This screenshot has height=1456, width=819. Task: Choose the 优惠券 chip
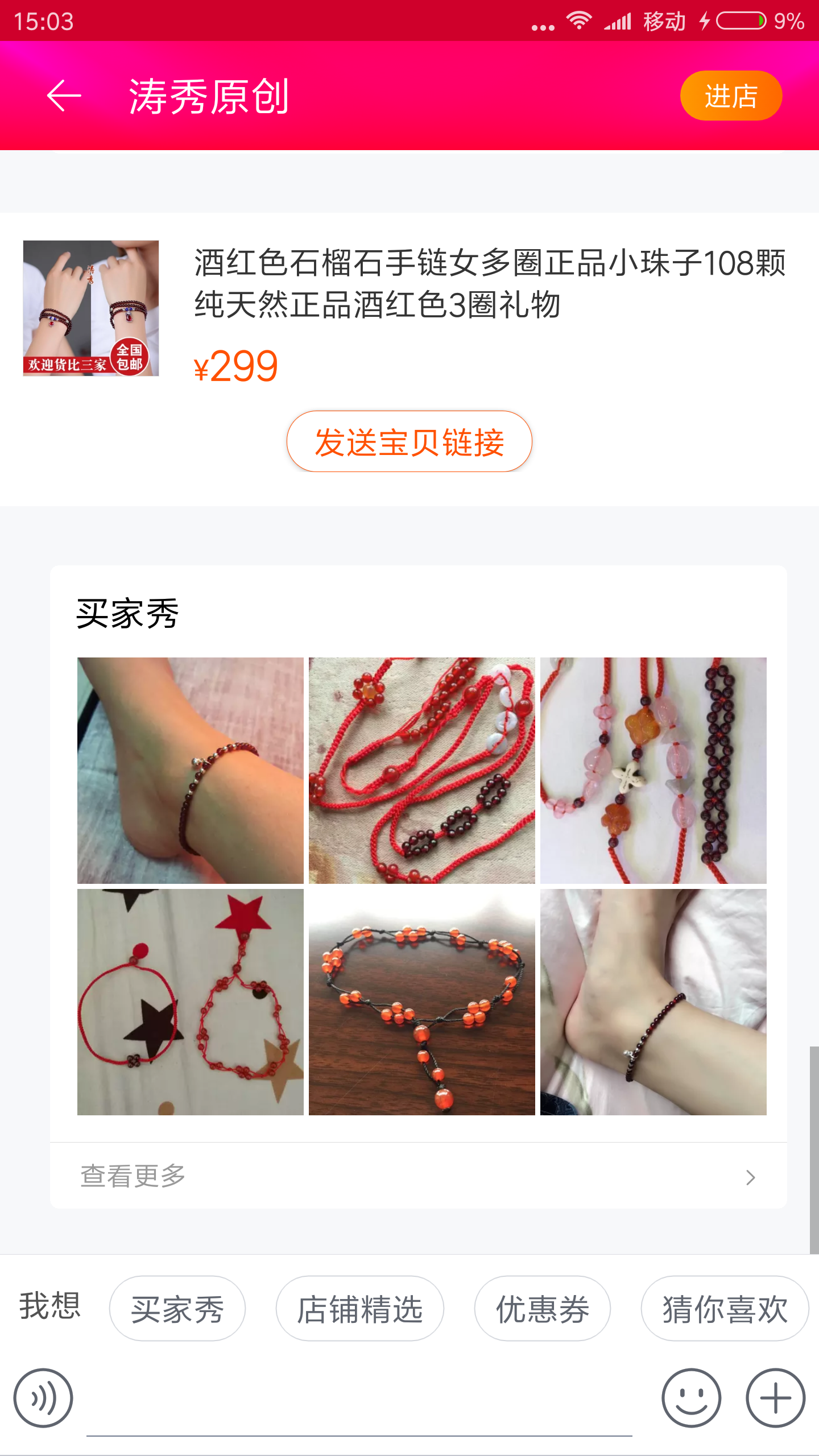click(x=542, y=1309)
